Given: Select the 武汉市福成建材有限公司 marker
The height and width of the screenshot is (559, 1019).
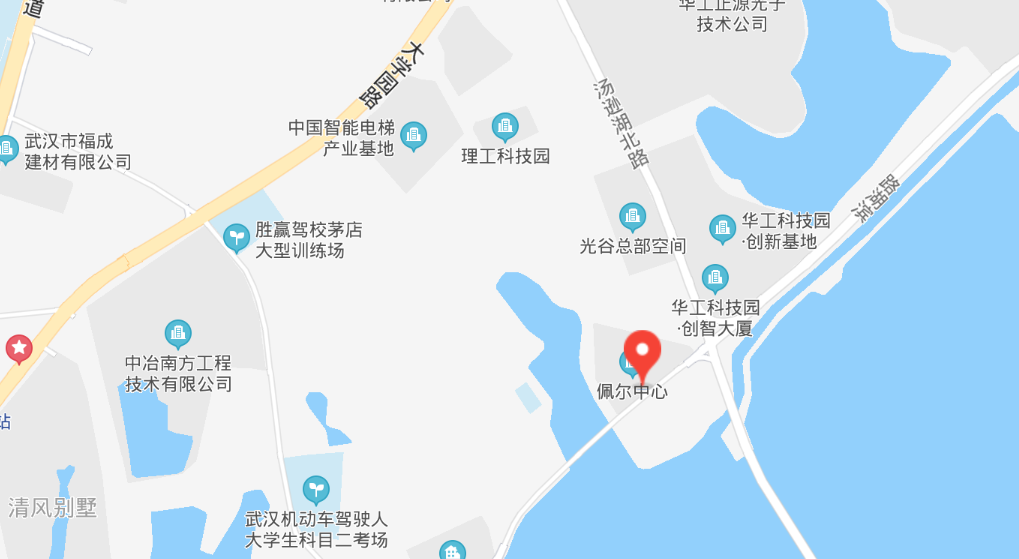Looking at the screenshot, I should (x=8, y=150).
